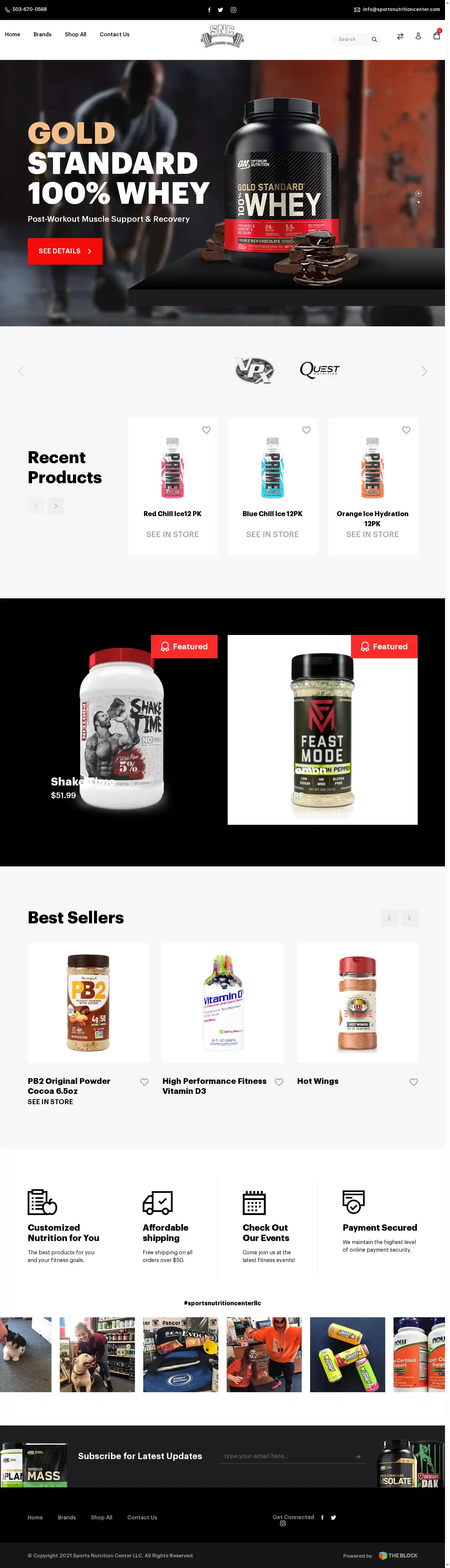The height and width of the screenshot is (1568, 450).
Task: Go to Brands in top menu
Action: [x=43, y=35]
